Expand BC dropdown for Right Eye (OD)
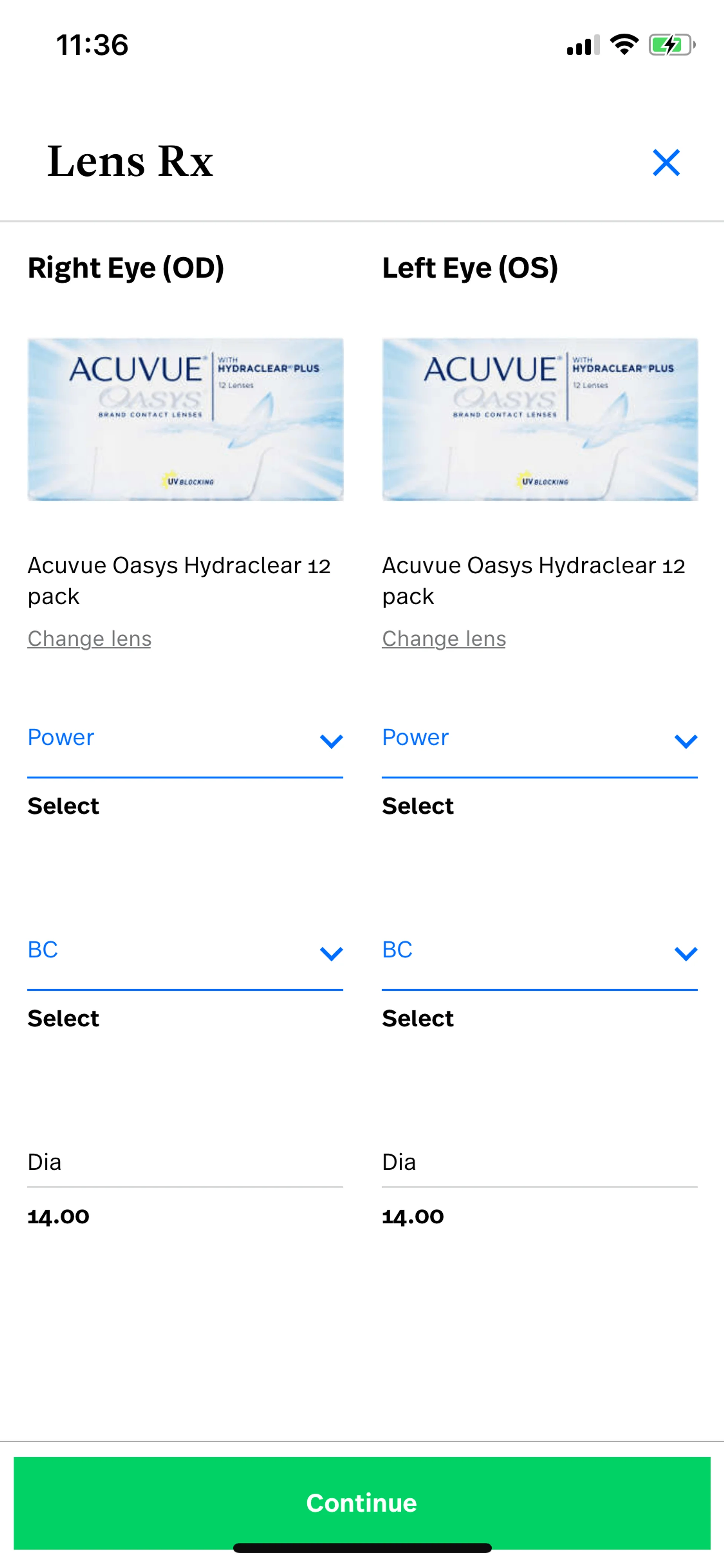The image size is (724, 1568). point(185,951)
